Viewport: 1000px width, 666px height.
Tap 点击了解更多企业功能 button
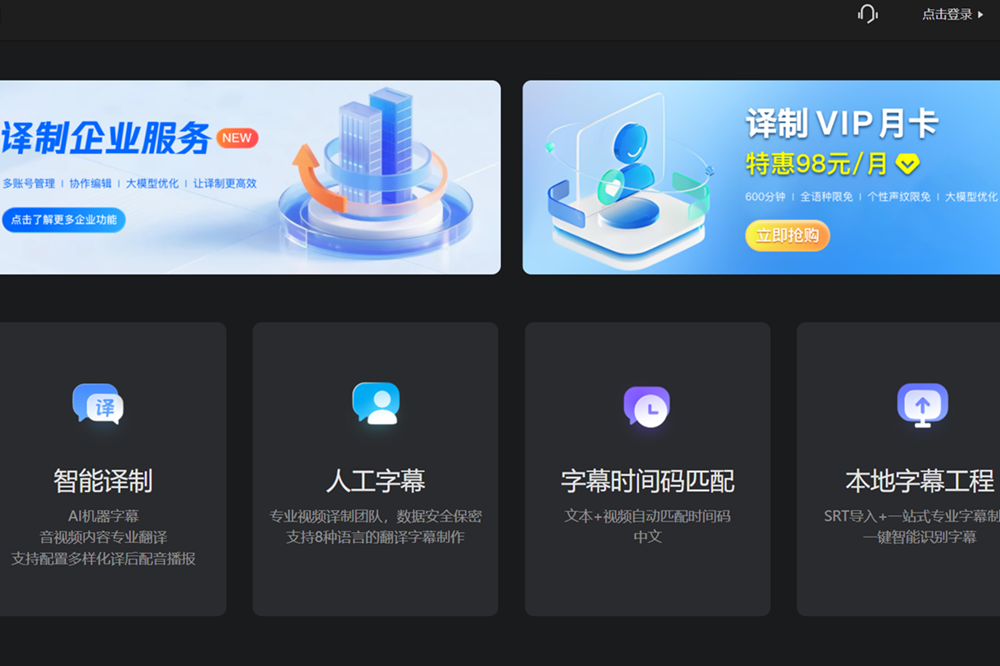[x=63, y=219]
